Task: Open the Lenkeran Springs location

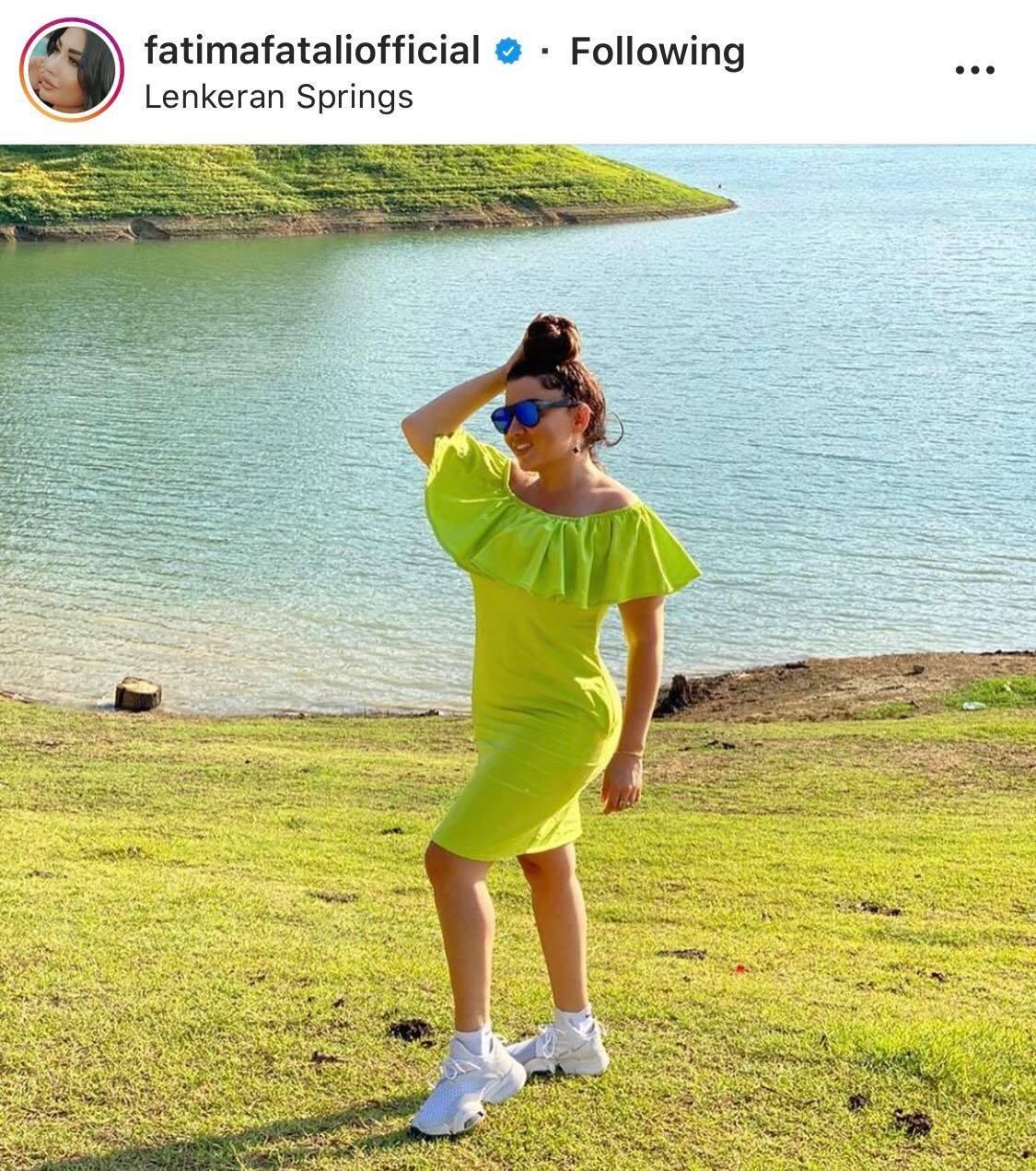Action: point(279,97)
